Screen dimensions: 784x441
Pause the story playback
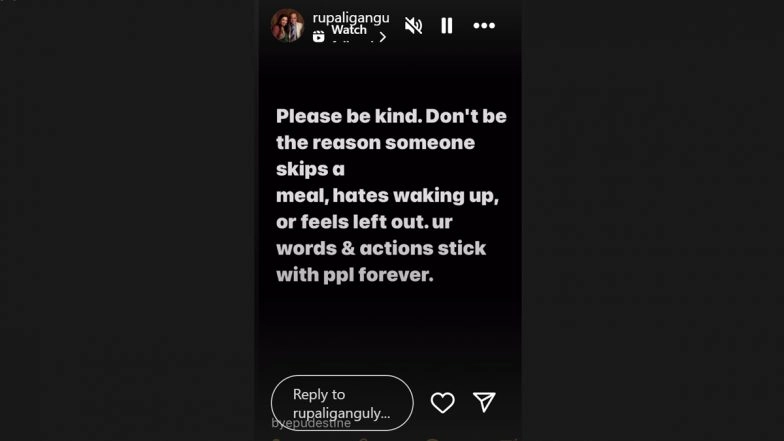pyautogui.click(x=447, y=26)
